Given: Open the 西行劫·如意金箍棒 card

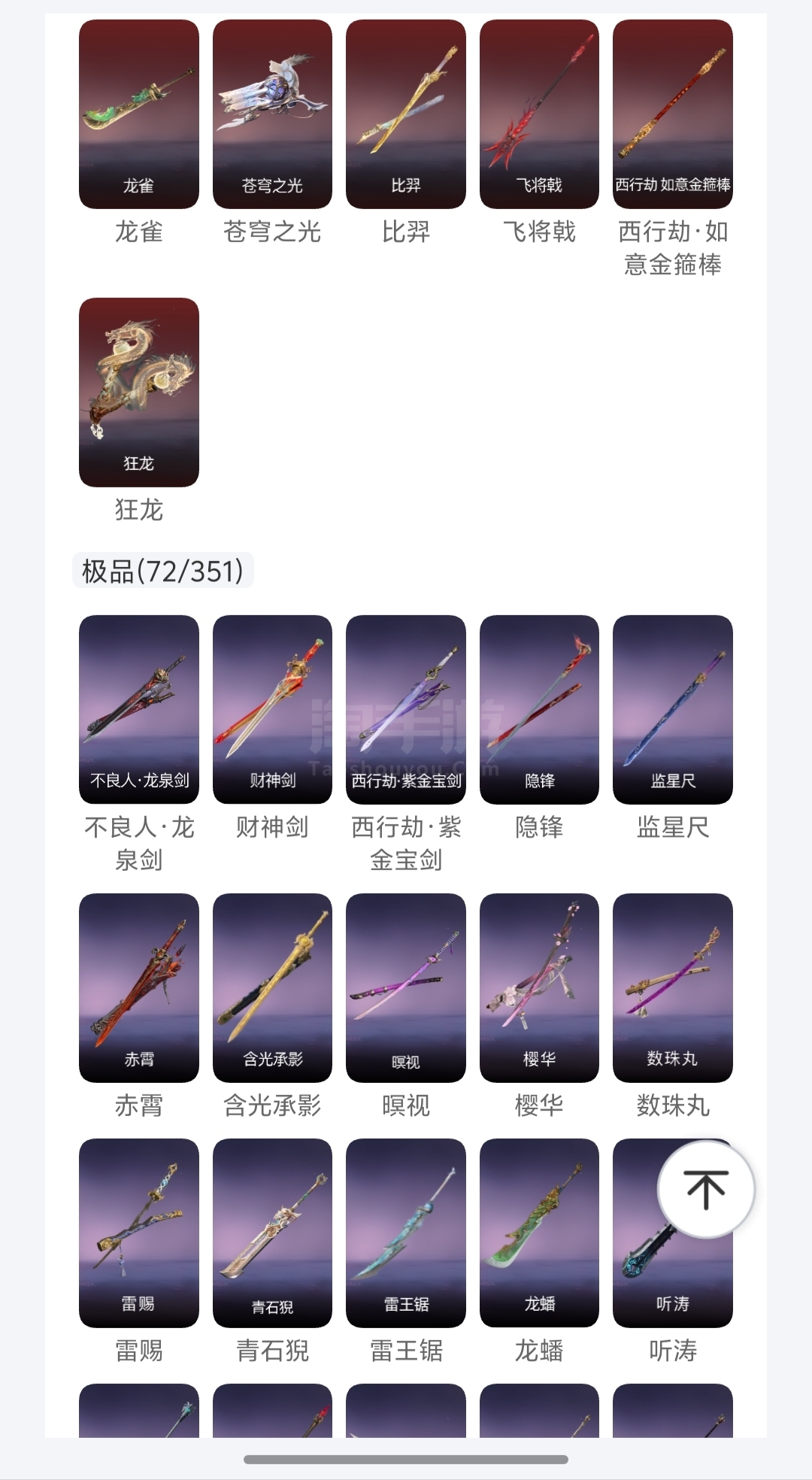Looking at the screenshot, I should coord(673,114).
